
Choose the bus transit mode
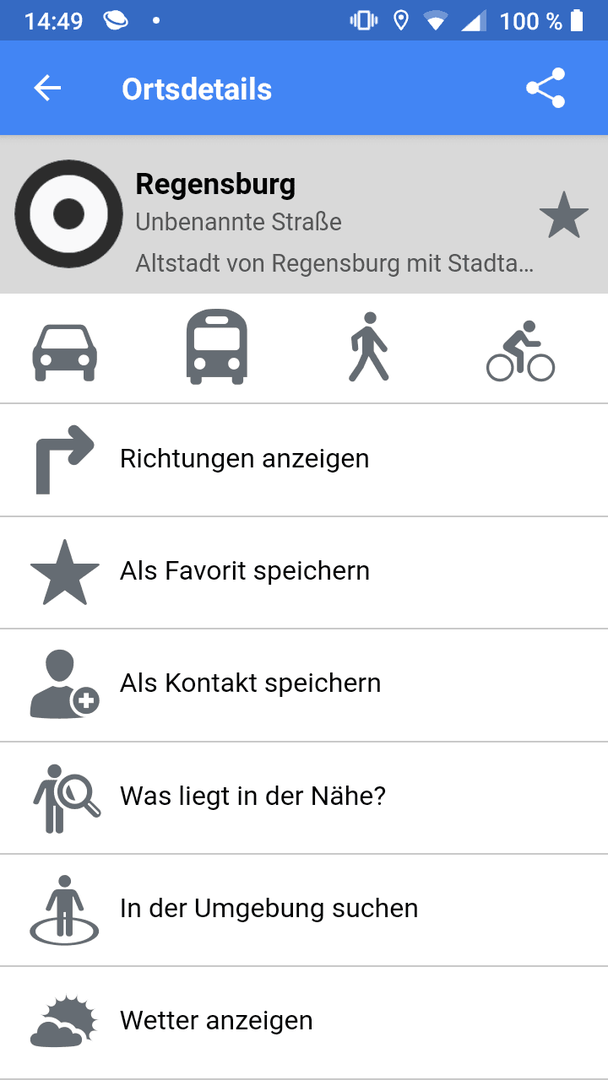(217, 346)
